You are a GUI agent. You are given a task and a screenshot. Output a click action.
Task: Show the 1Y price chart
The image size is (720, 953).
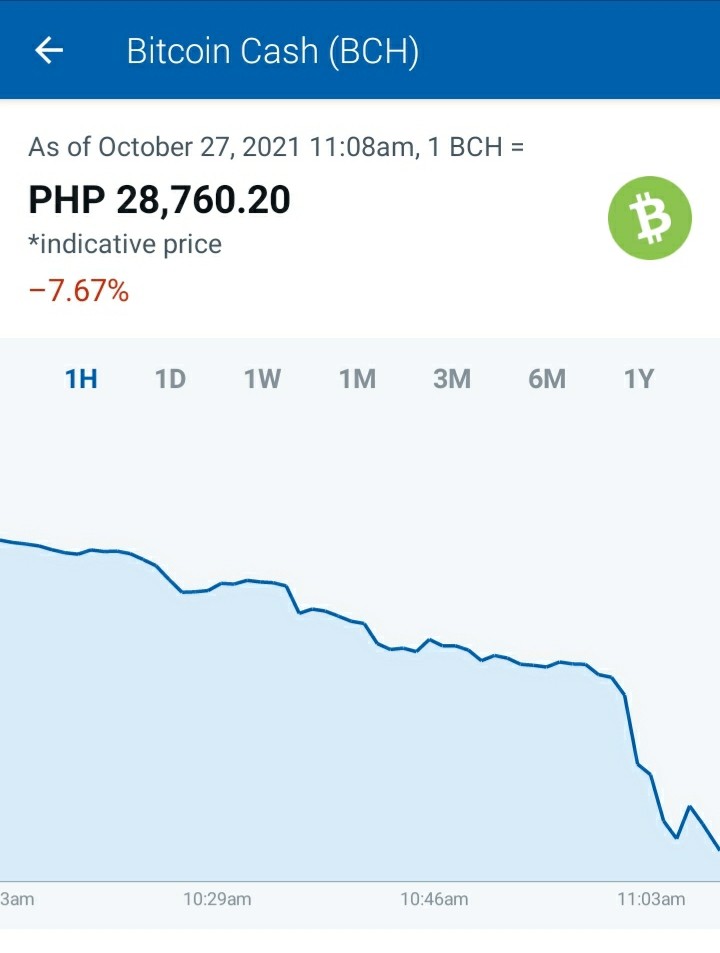(x=639, y=379)
